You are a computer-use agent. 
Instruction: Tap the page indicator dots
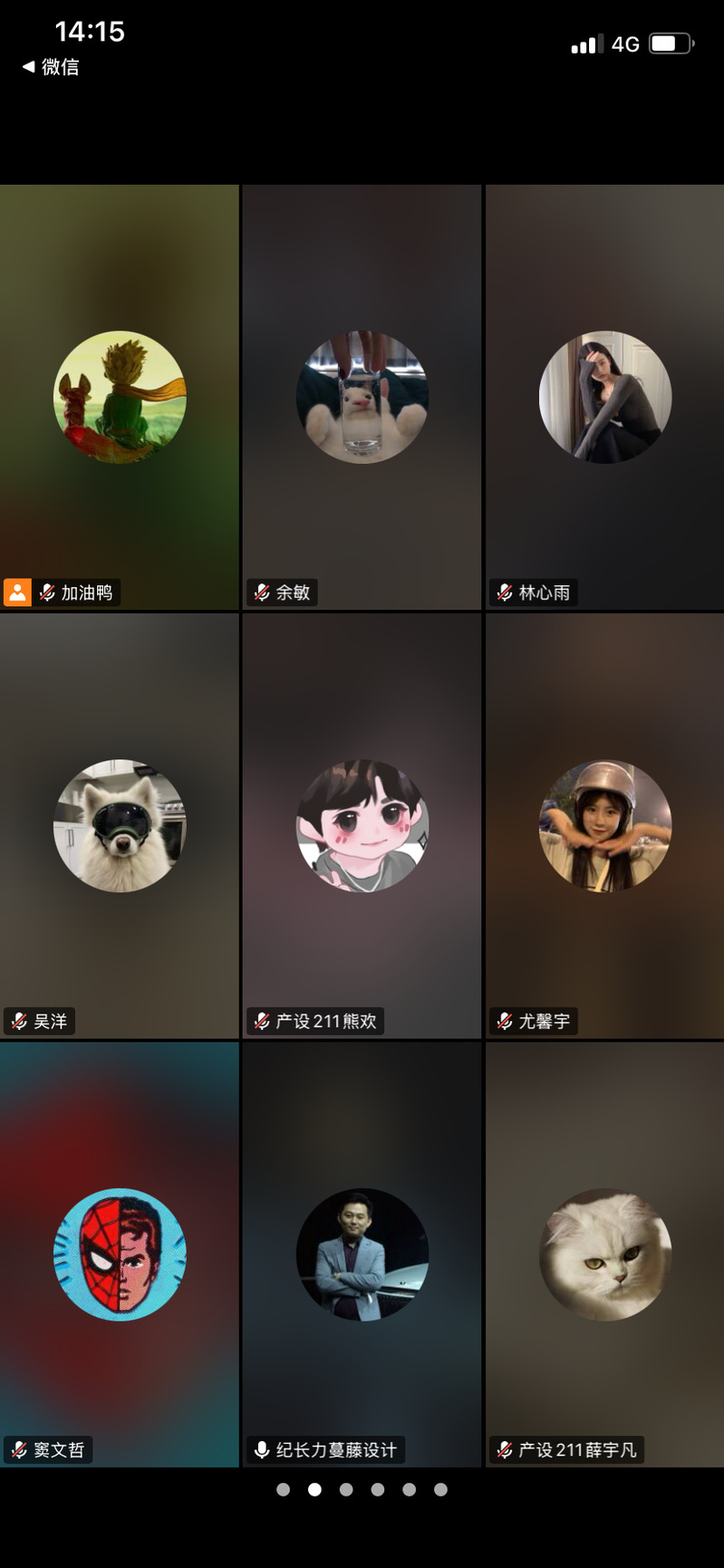[x=362, y=1489]
